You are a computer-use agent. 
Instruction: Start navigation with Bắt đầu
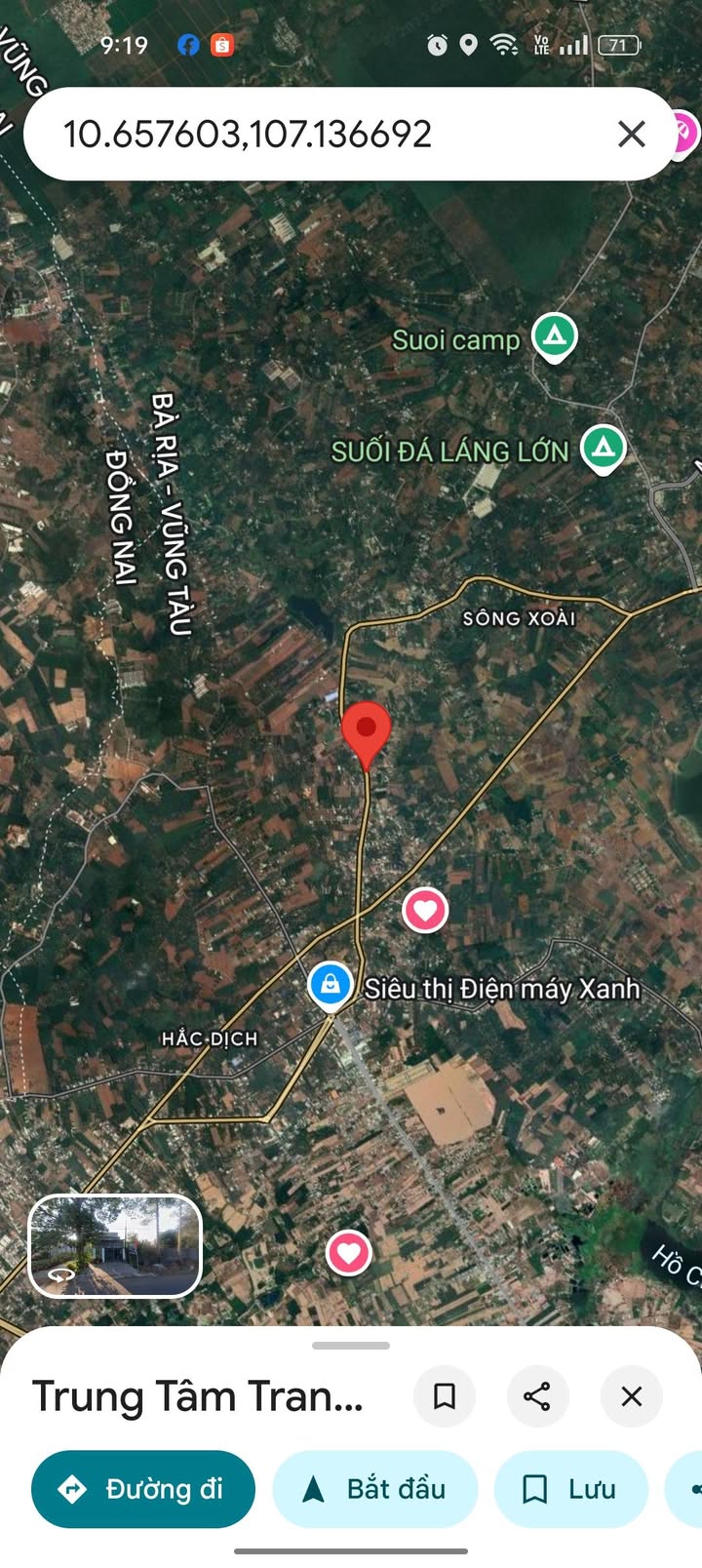[x=375, y=1489]
